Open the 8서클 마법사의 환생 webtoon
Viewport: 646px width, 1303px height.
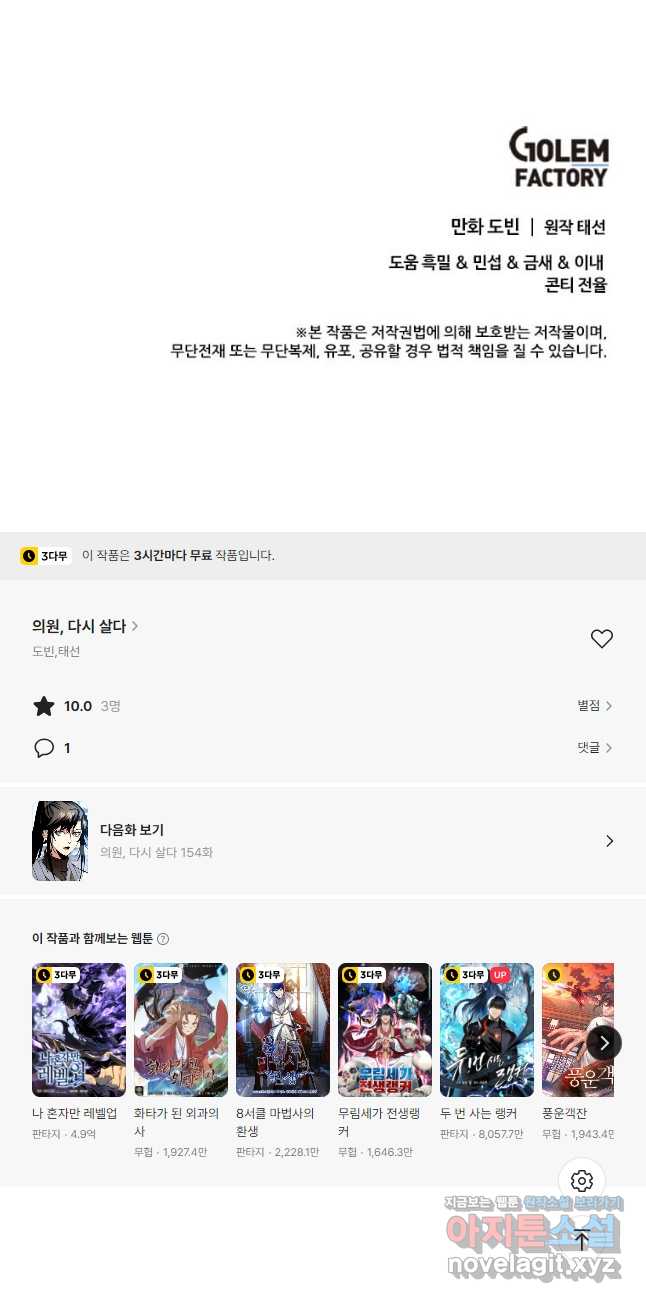pos(283,1030)
